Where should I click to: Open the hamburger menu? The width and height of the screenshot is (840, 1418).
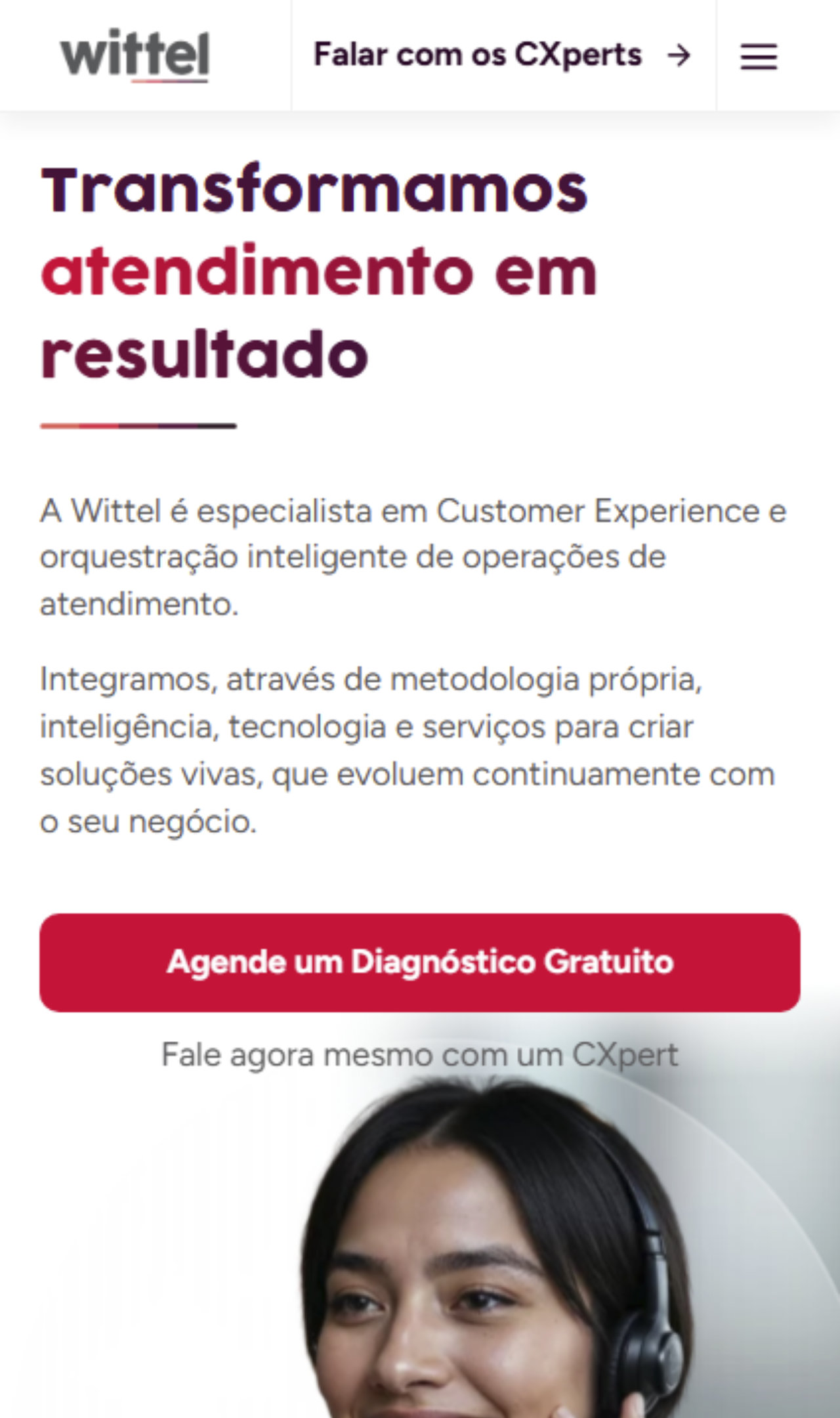coord(759,56)
